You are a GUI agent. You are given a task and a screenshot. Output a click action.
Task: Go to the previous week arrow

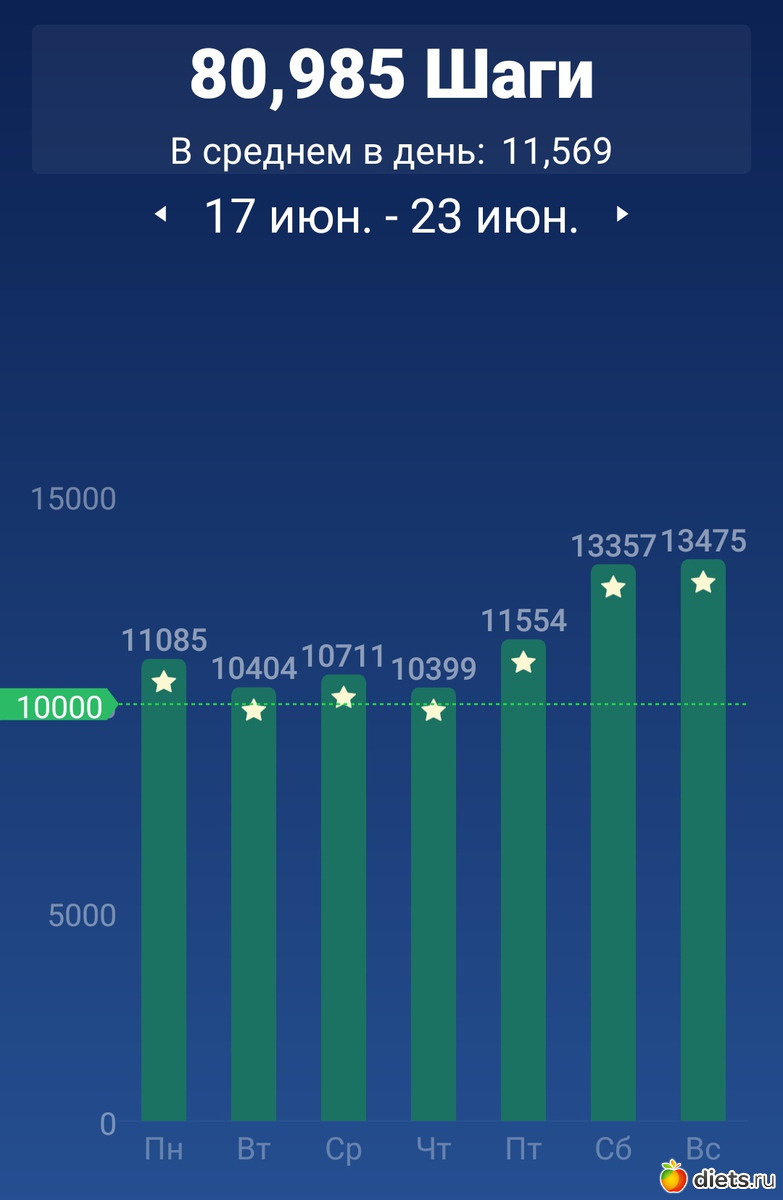pos(160,215)
